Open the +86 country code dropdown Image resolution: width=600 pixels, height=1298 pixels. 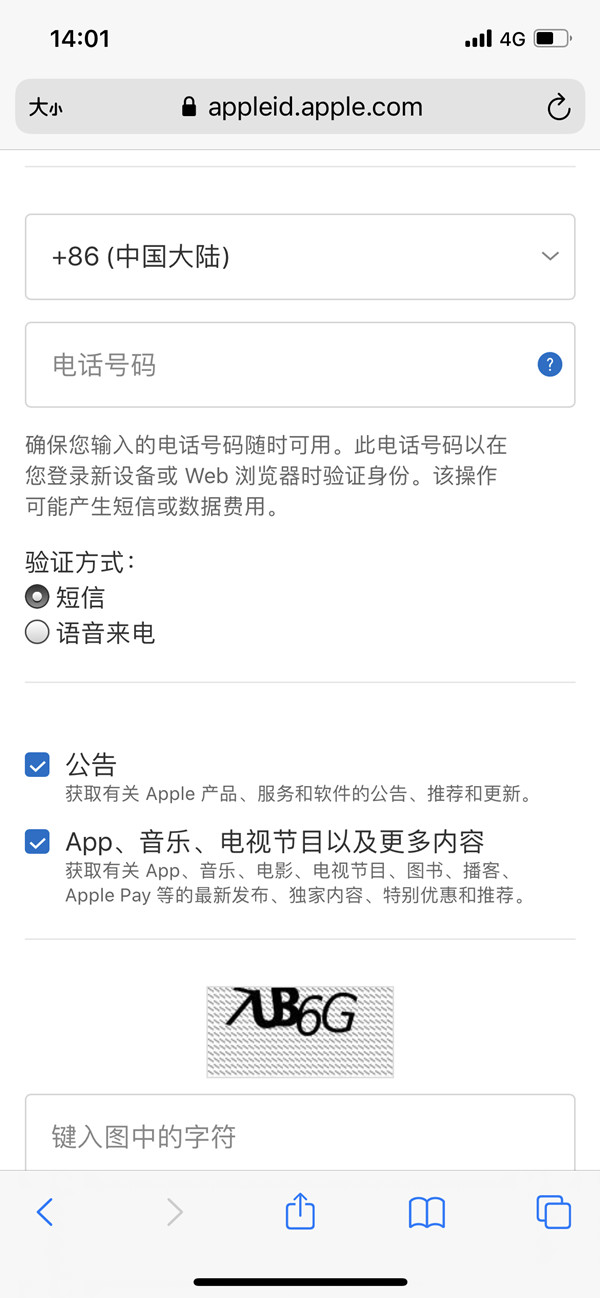click(x=300, y=257)
